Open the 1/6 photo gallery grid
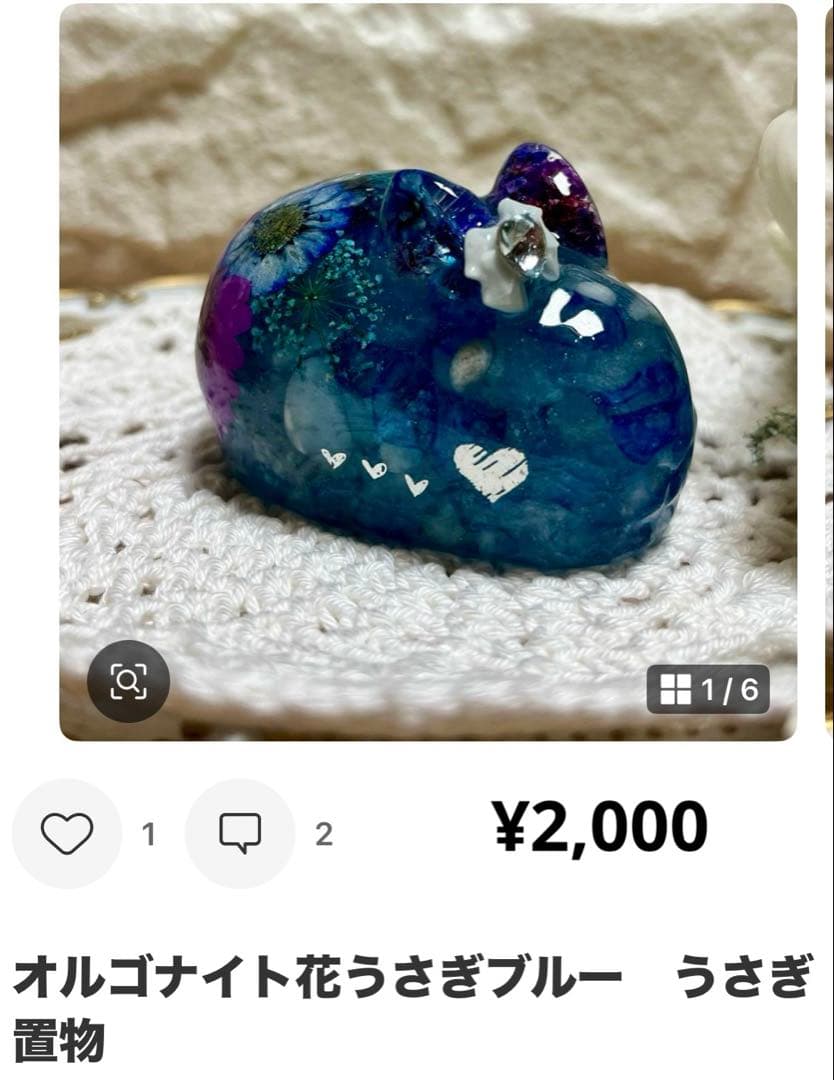Image resolution: width=834 pixels, height=1080 pixels. (708, 689)
